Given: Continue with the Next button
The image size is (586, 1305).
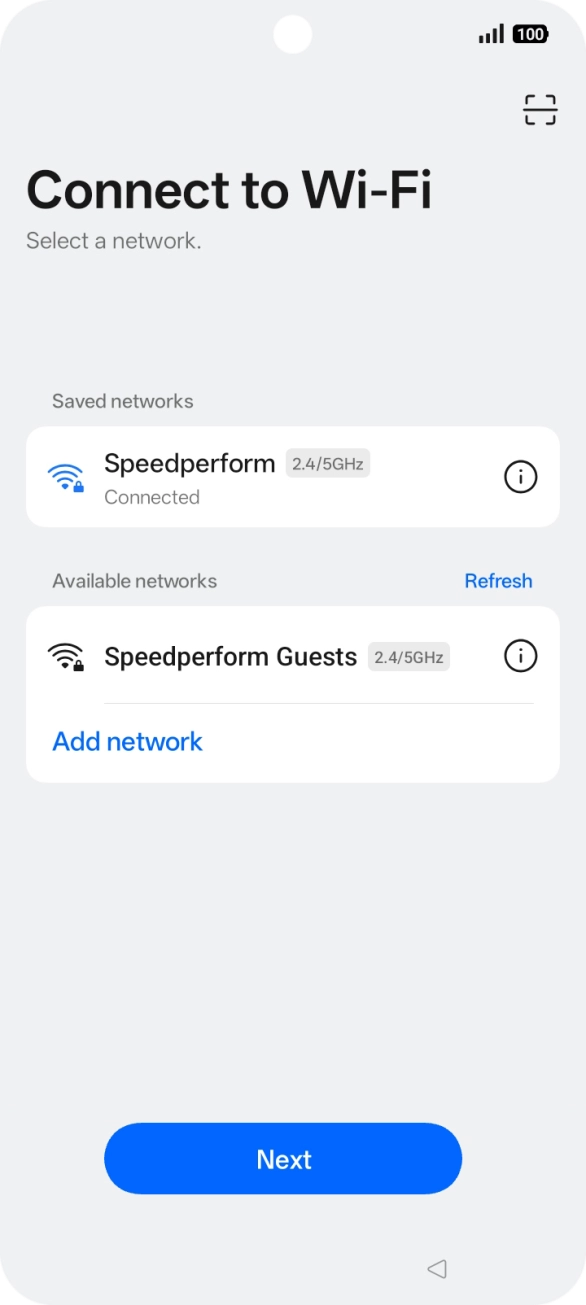Looking at the screenshot, I should coord(283,1158).
